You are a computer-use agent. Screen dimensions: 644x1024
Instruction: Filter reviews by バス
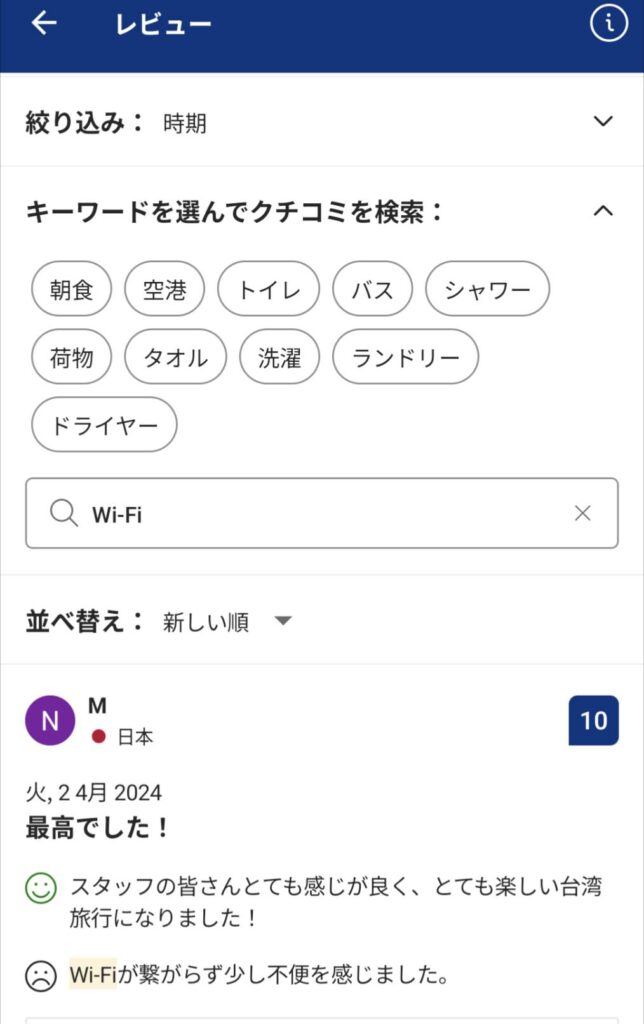372,290
